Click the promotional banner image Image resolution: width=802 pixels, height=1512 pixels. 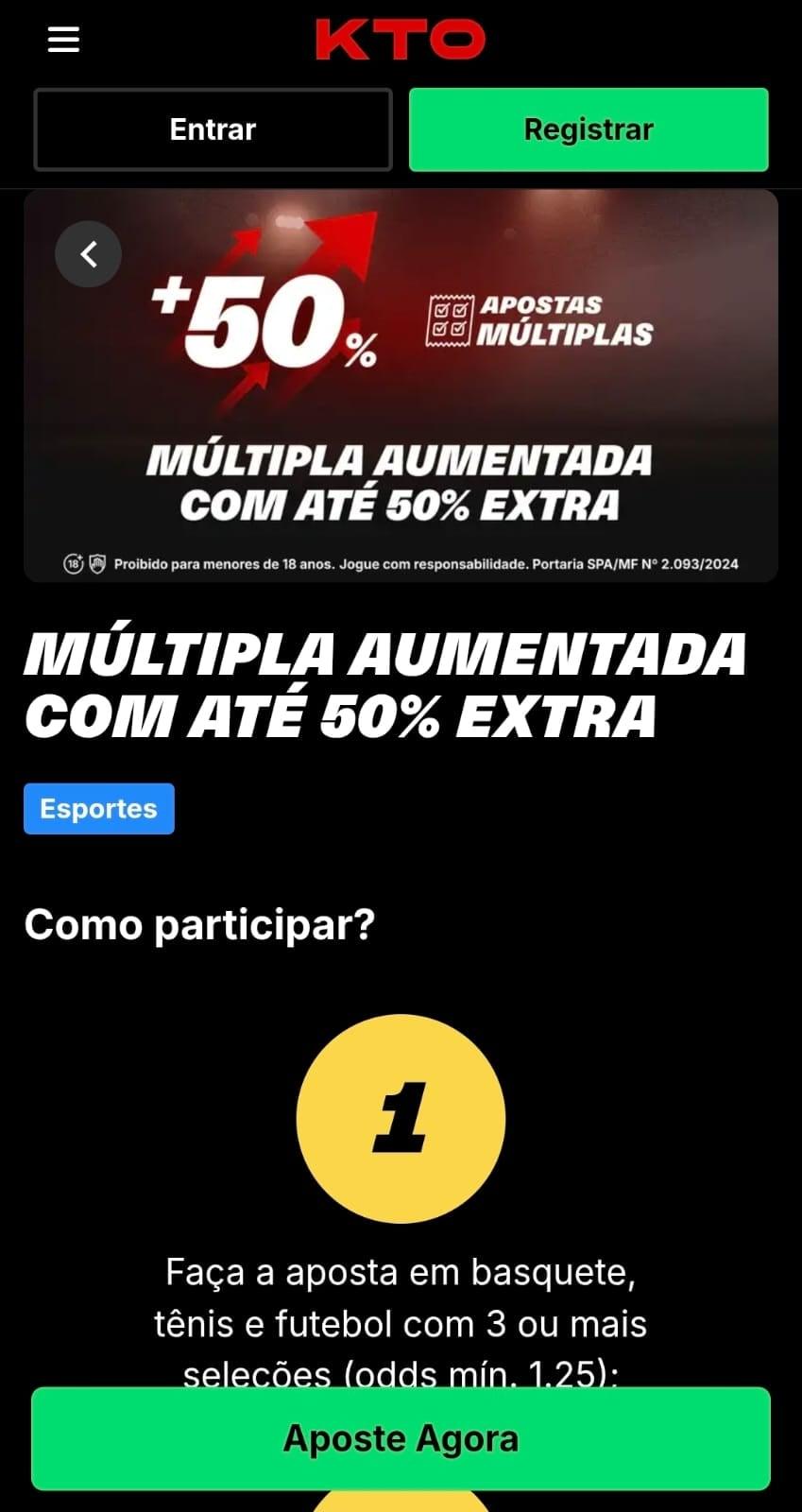click(401, 386)
